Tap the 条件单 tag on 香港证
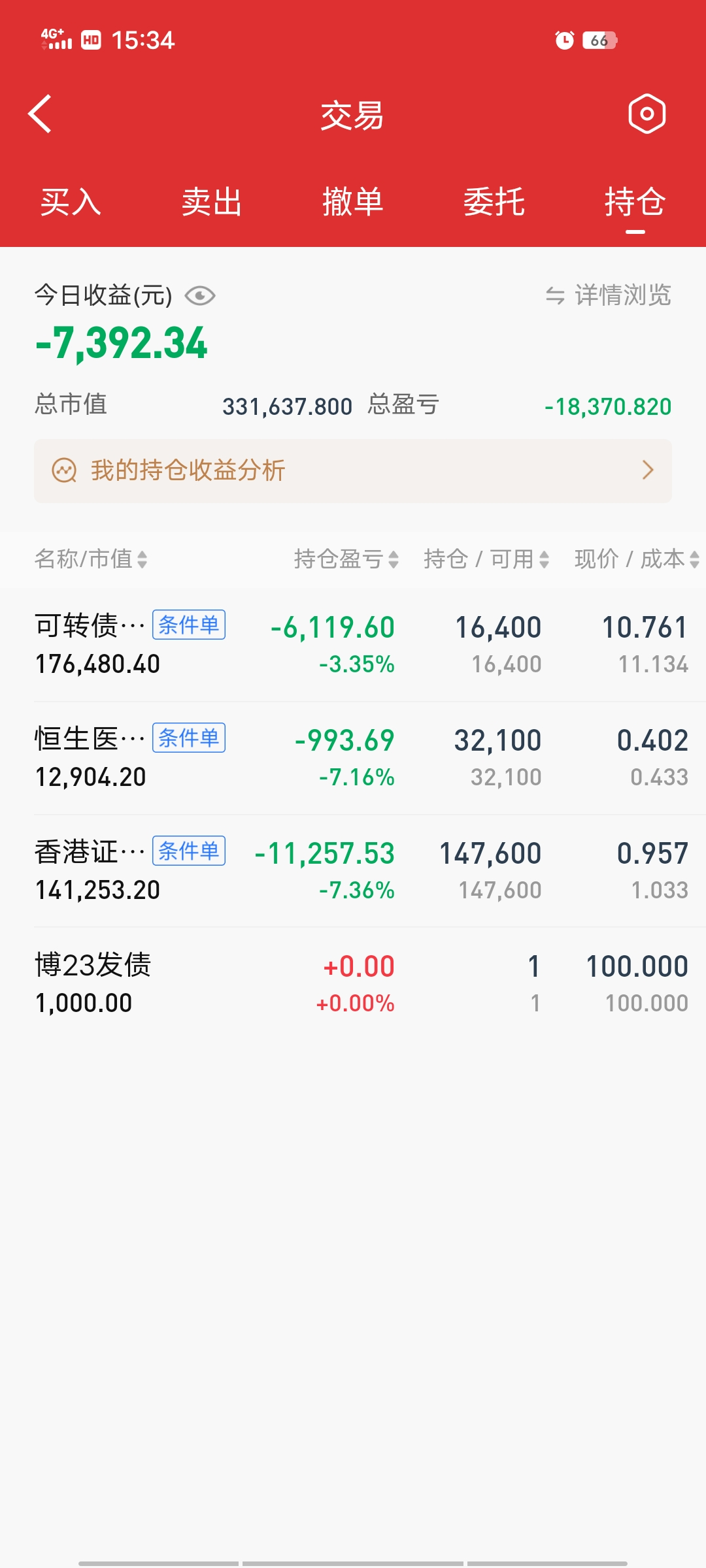Image resolution: width=706 pixels, height=1568 pixels. point(189,851)
